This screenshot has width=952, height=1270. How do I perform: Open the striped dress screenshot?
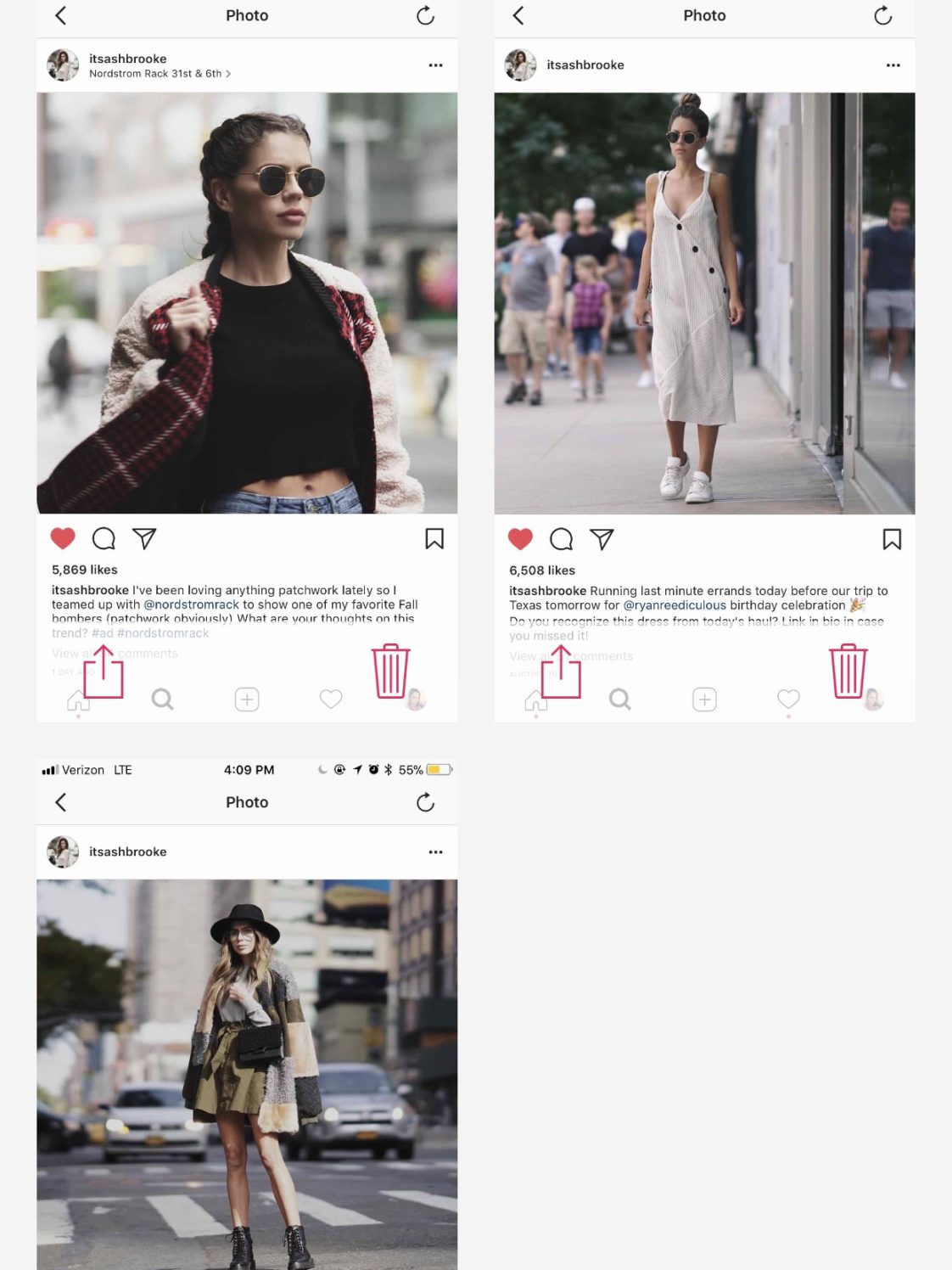pos(704,303)
